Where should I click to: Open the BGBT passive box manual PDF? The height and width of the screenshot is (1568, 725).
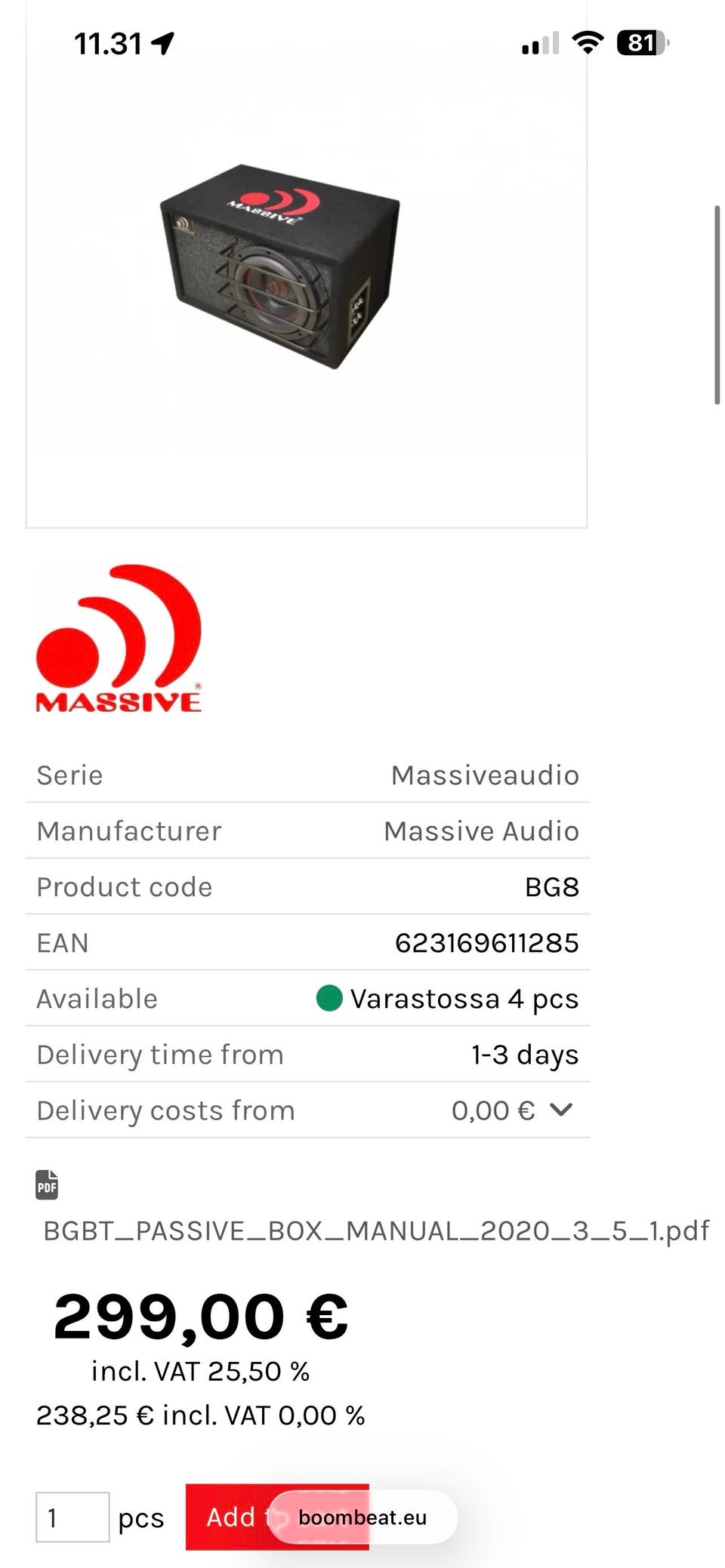(376, 1231)
